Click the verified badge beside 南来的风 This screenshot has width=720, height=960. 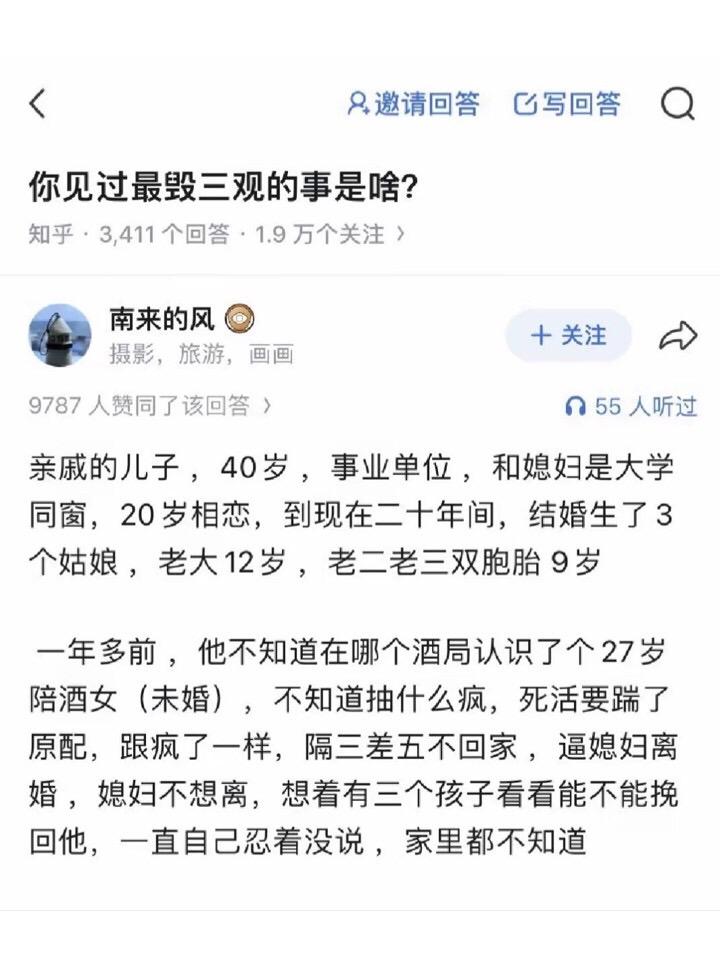[240, 317]
